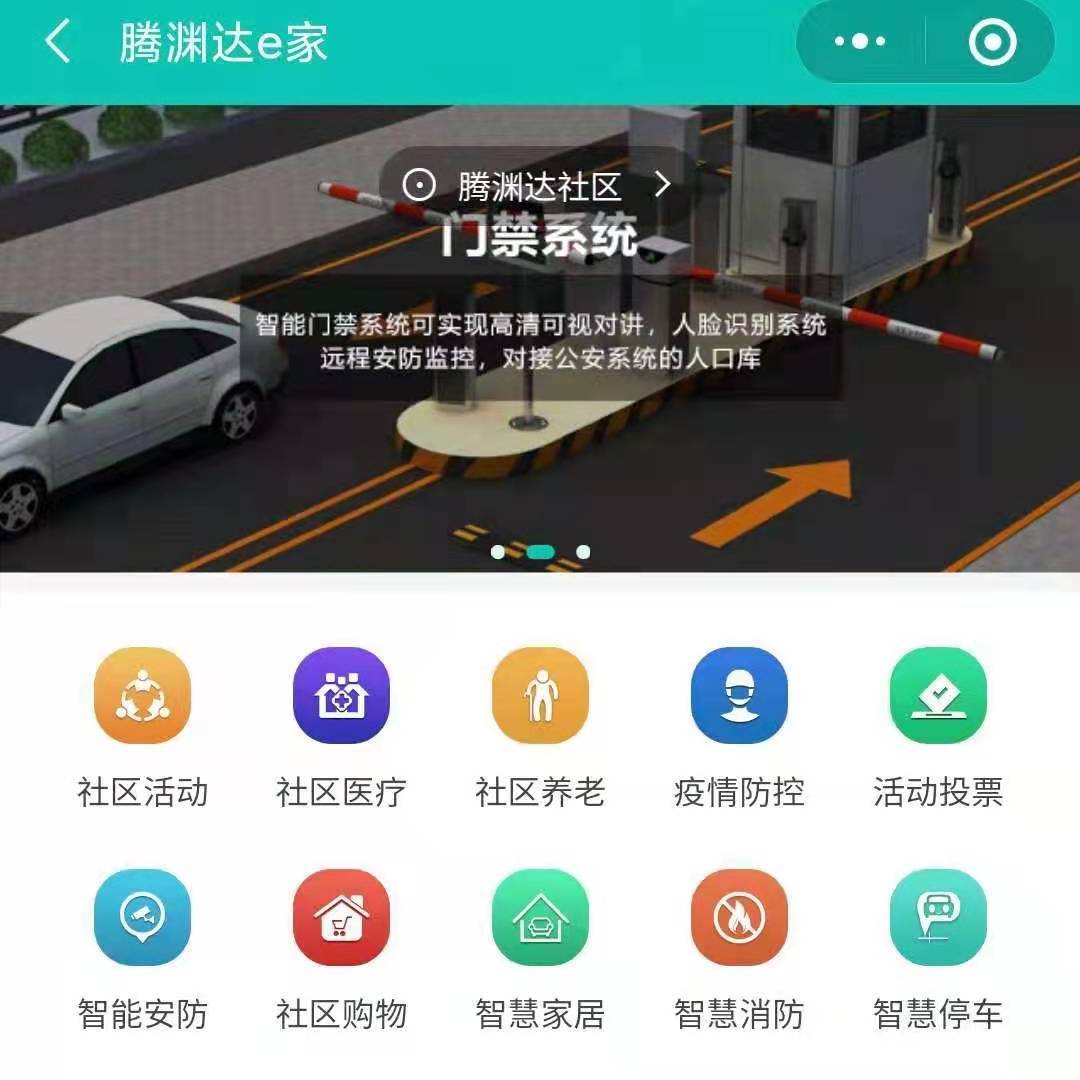Go back using the top-left arrow
Screen dimensions: 1080x1080
pos(58,43)
